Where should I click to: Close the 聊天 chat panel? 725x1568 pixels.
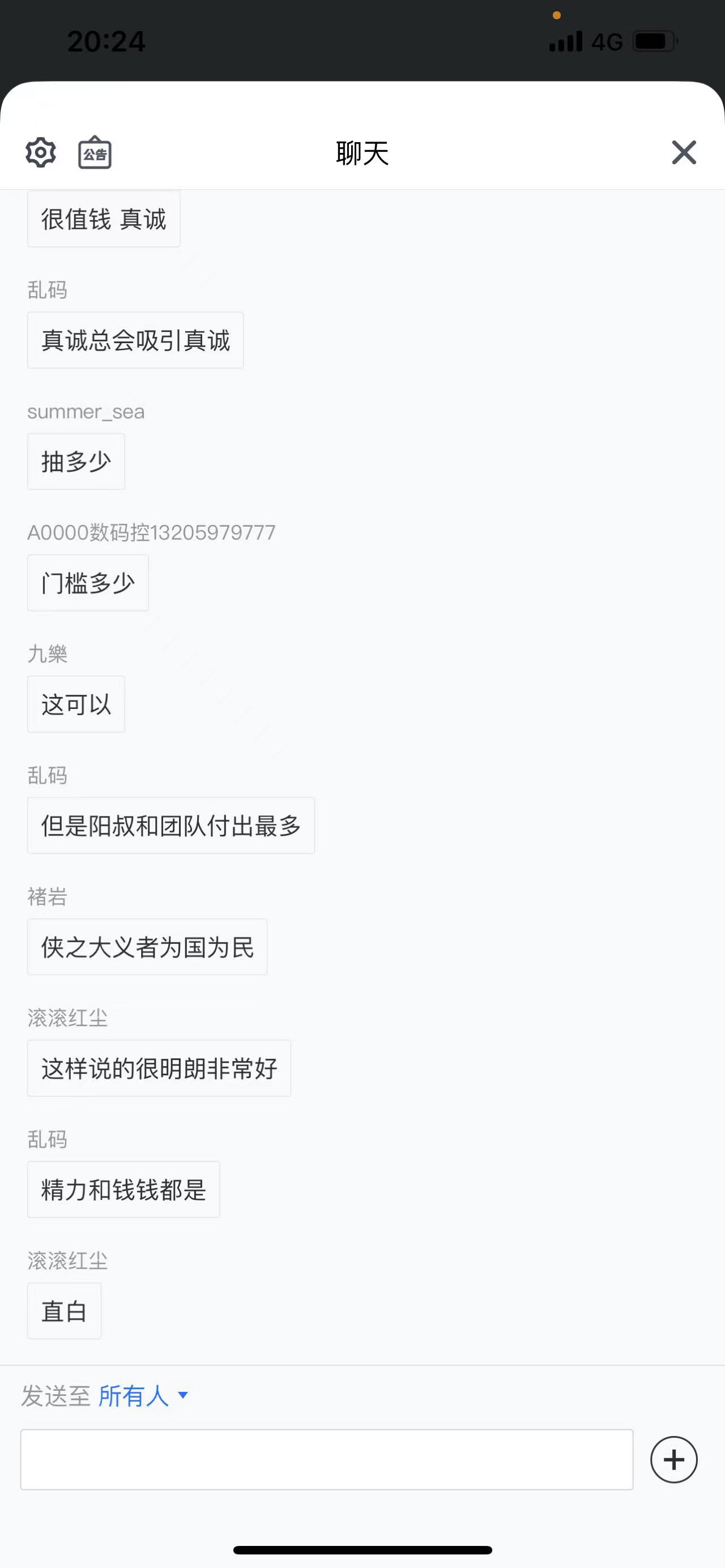tap(684, 152)
